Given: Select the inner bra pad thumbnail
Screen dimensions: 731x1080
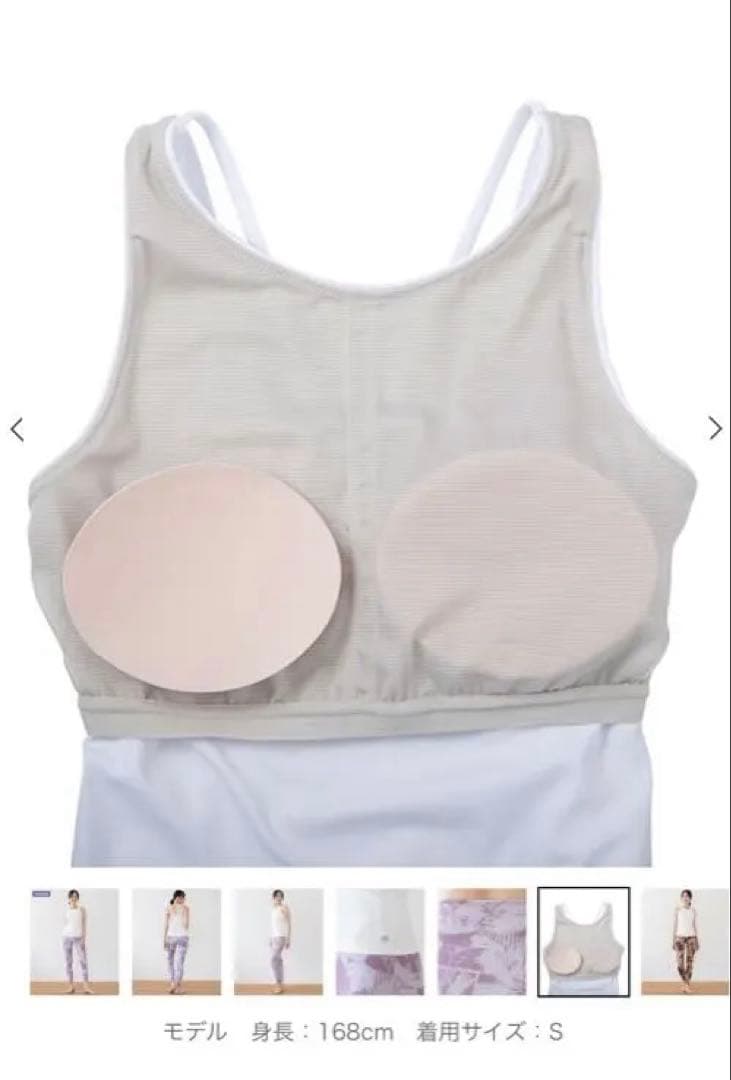Looking at the screenshot, I should 584,941.
